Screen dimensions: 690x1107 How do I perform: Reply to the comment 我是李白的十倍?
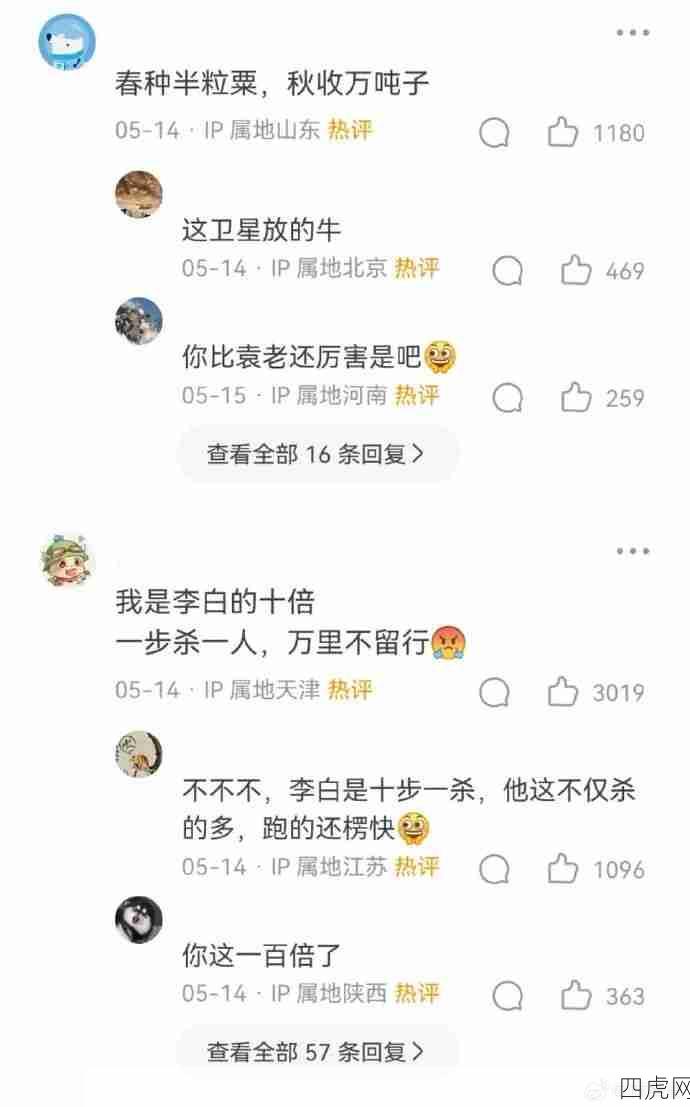(494, 691)
